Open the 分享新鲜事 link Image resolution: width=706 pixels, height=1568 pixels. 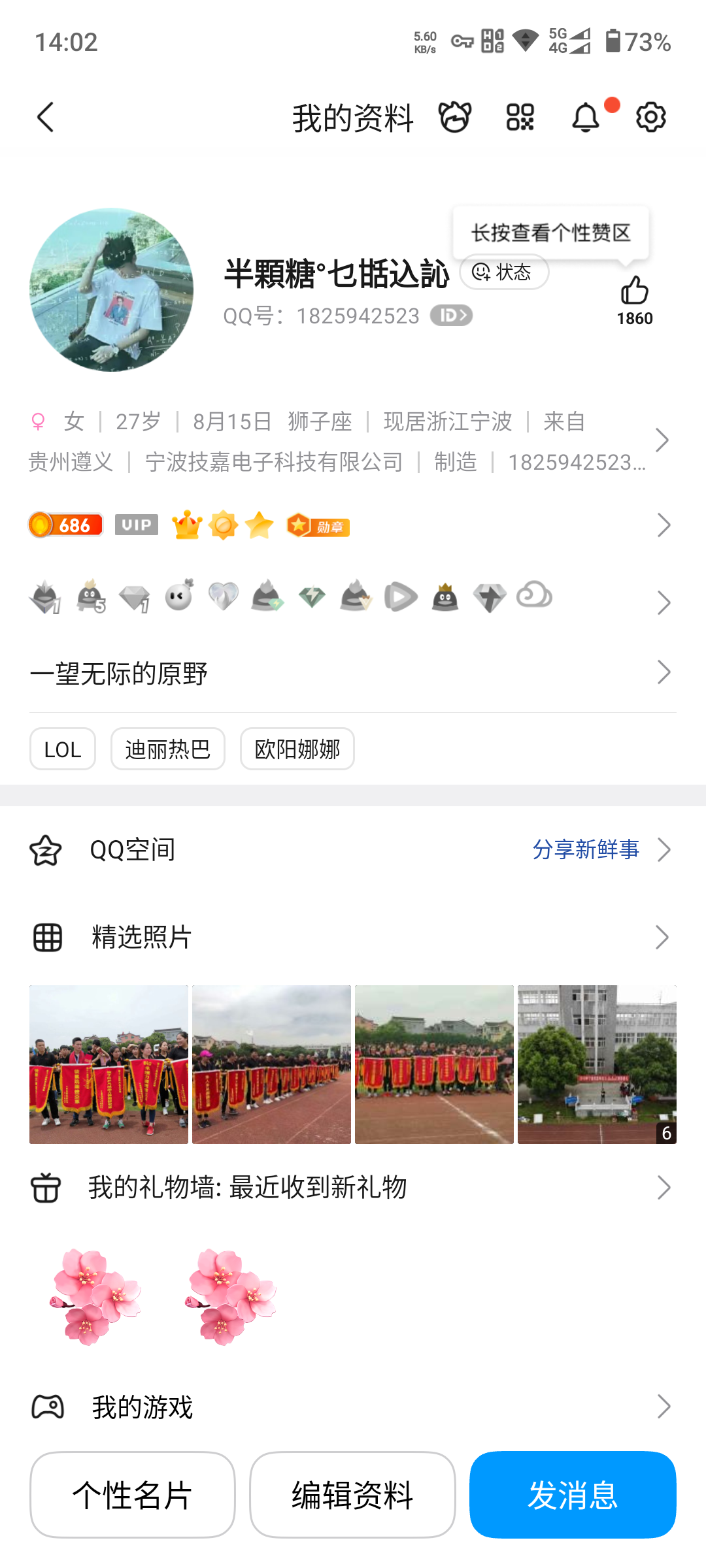[586, 849]
